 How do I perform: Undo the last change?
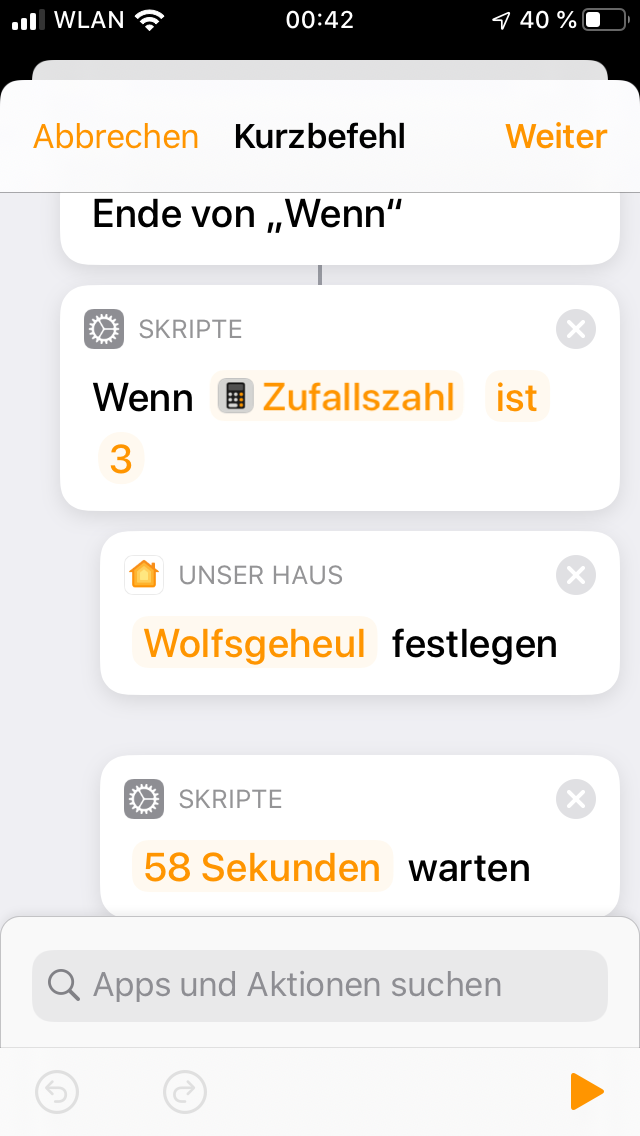pyautogui.click(x=57, y=1092)
